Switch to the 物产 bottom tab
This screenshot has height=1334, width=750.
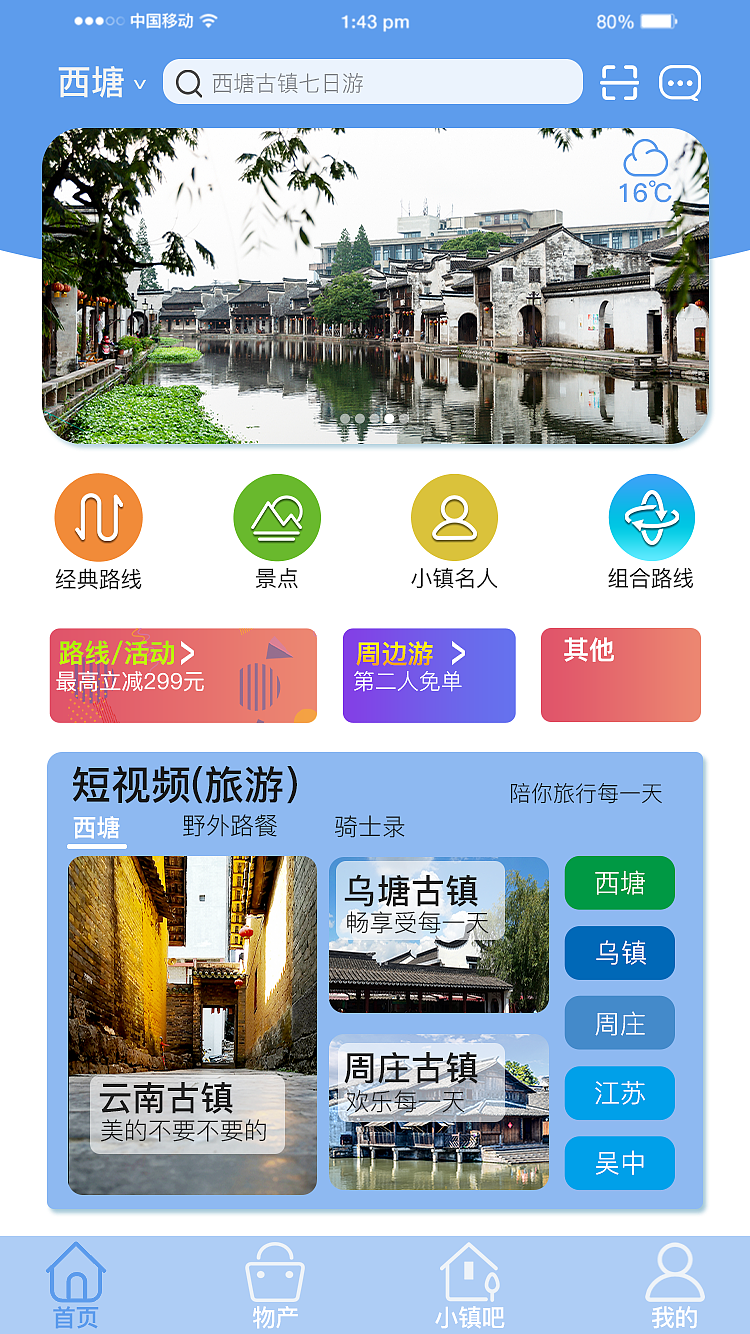click(x=275, y=1285)
